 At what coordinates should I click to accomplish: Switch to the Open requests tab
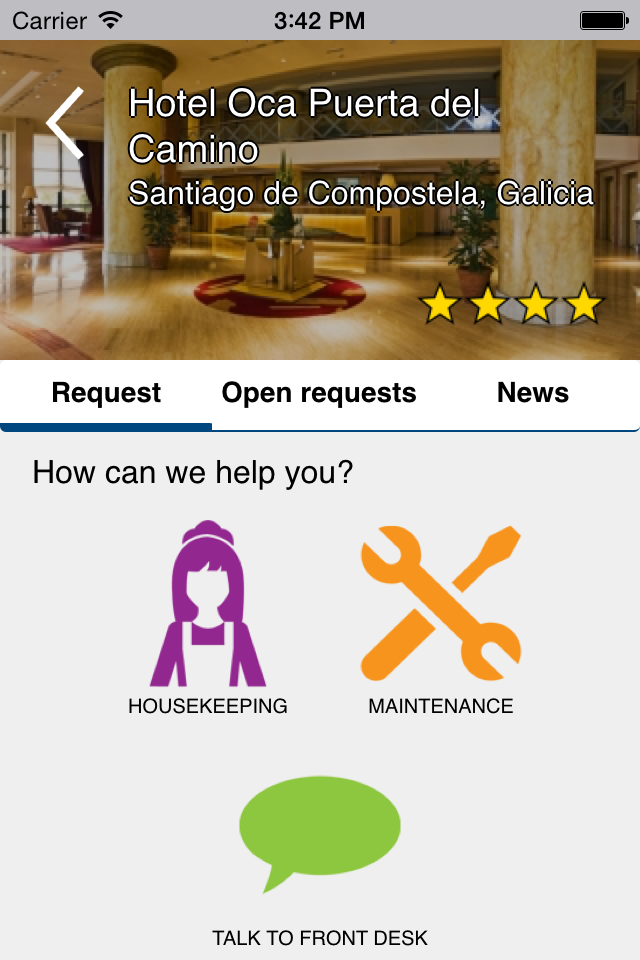(x=319, y=393)
